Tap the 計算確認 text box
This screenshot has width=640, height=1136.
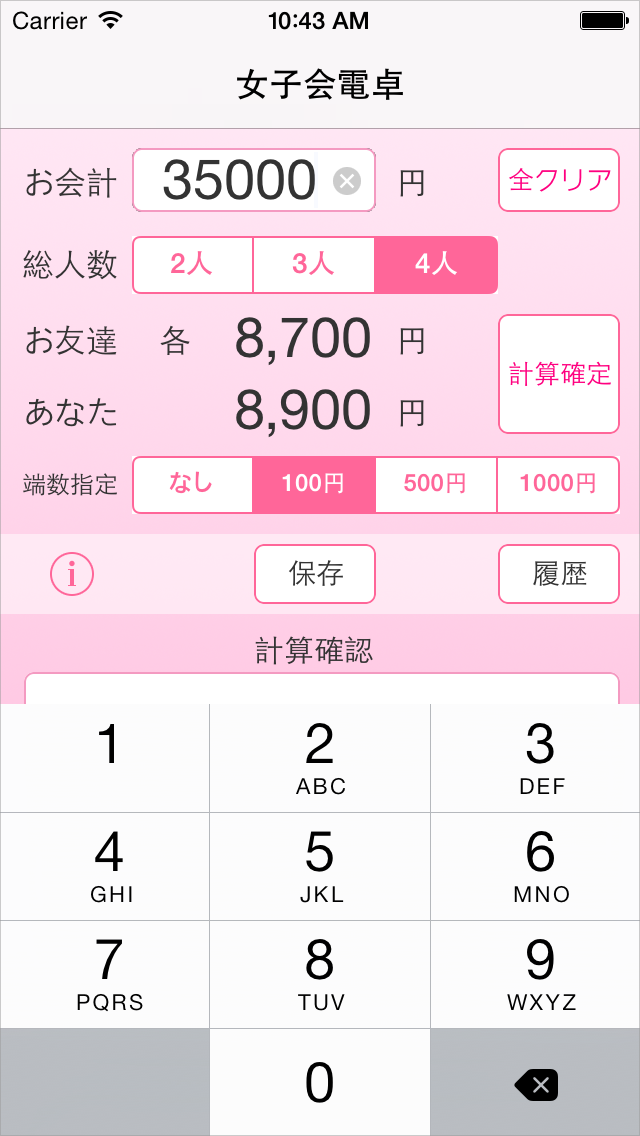(322, 688)
